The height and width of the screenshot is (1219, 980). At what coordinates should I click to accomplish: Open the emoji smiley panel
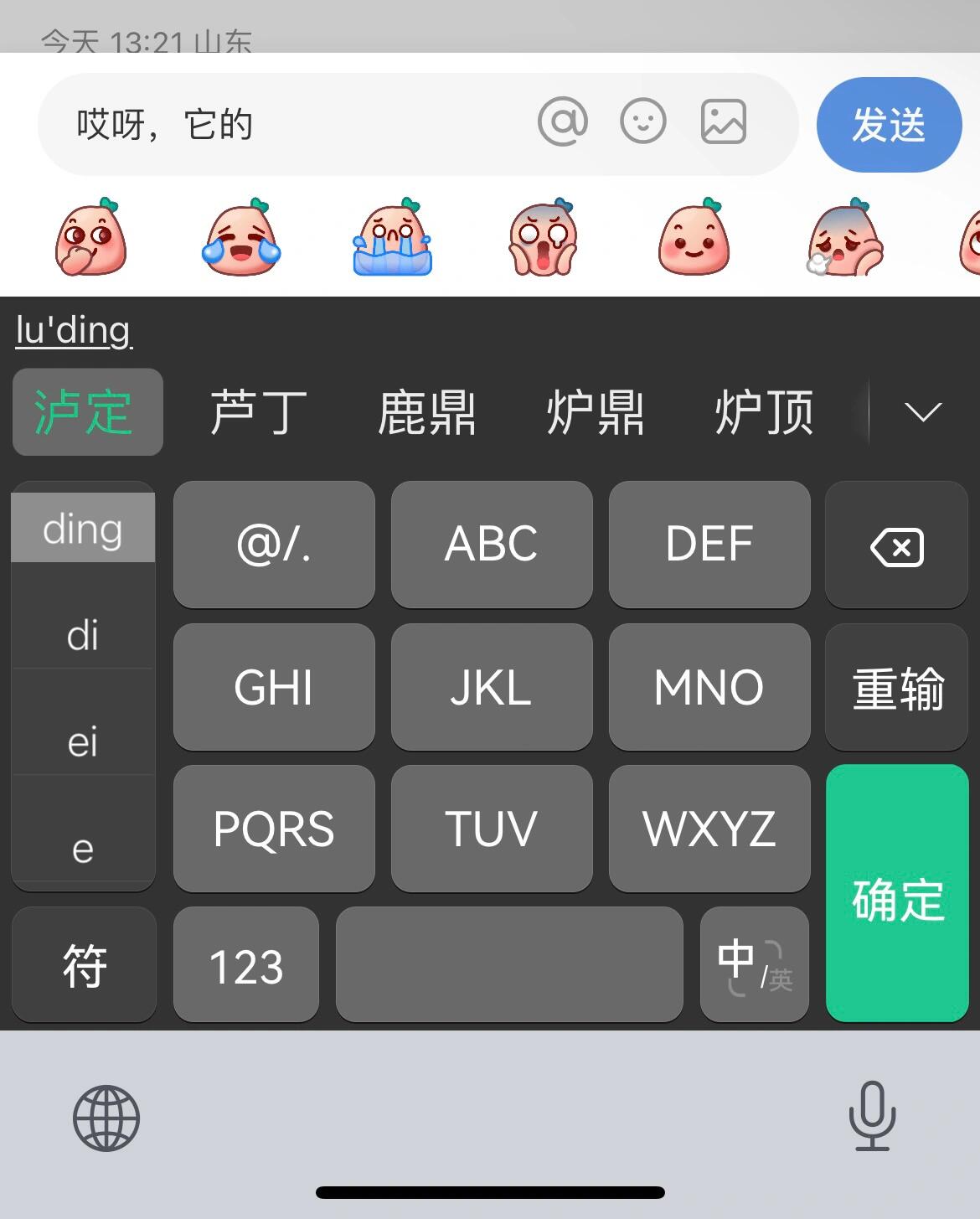tap(643, 122)
